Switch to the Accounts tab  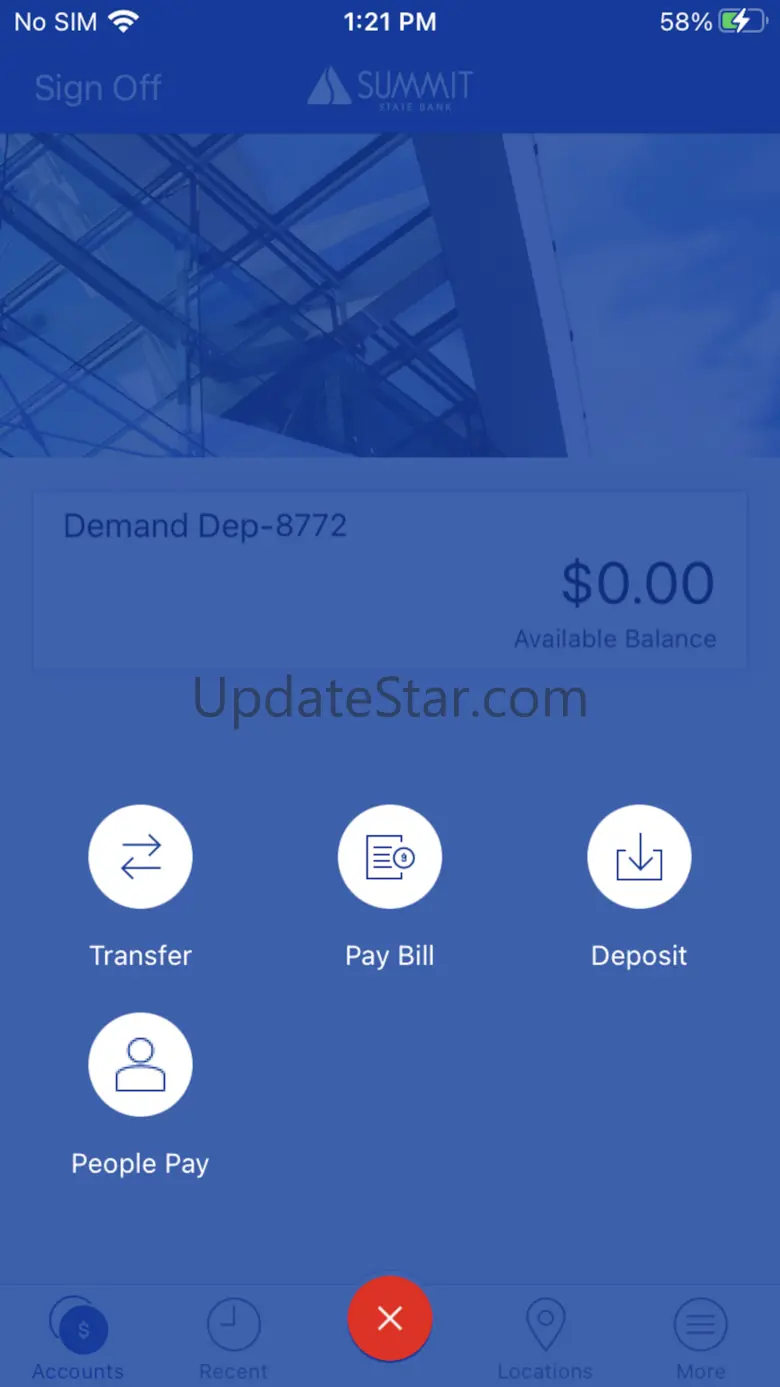tap(78, 1338)
